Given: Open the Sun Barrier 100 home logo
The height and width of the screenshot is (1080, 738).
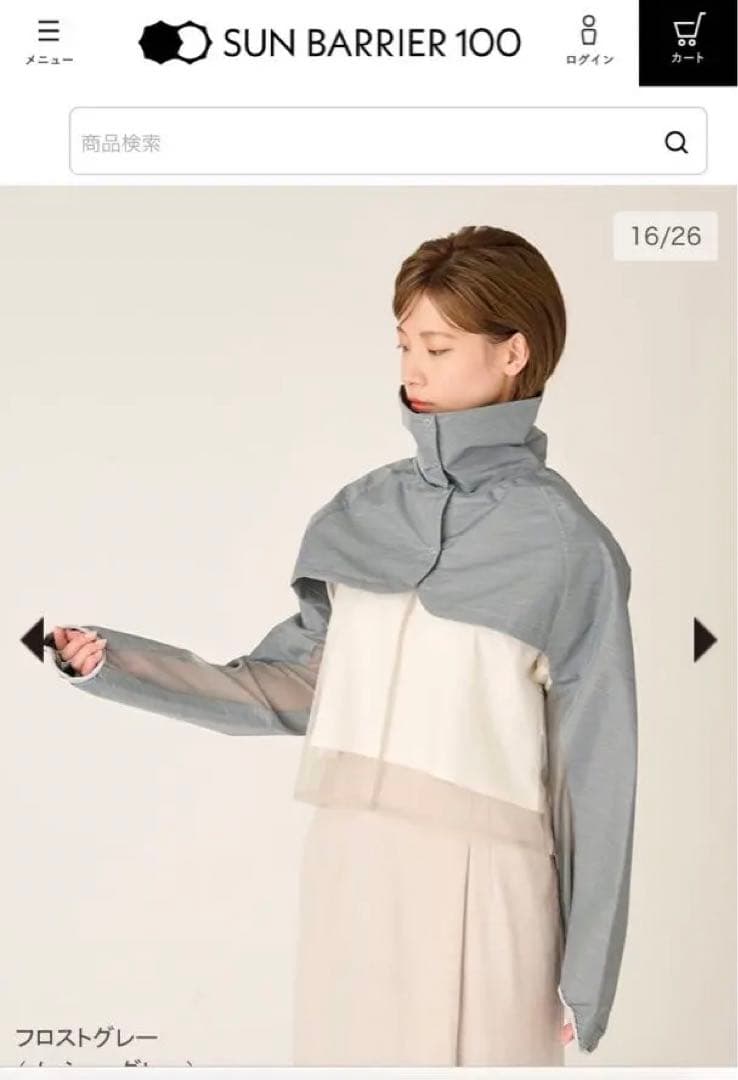Looking at the screenshot, I should (x=330, y=42).
